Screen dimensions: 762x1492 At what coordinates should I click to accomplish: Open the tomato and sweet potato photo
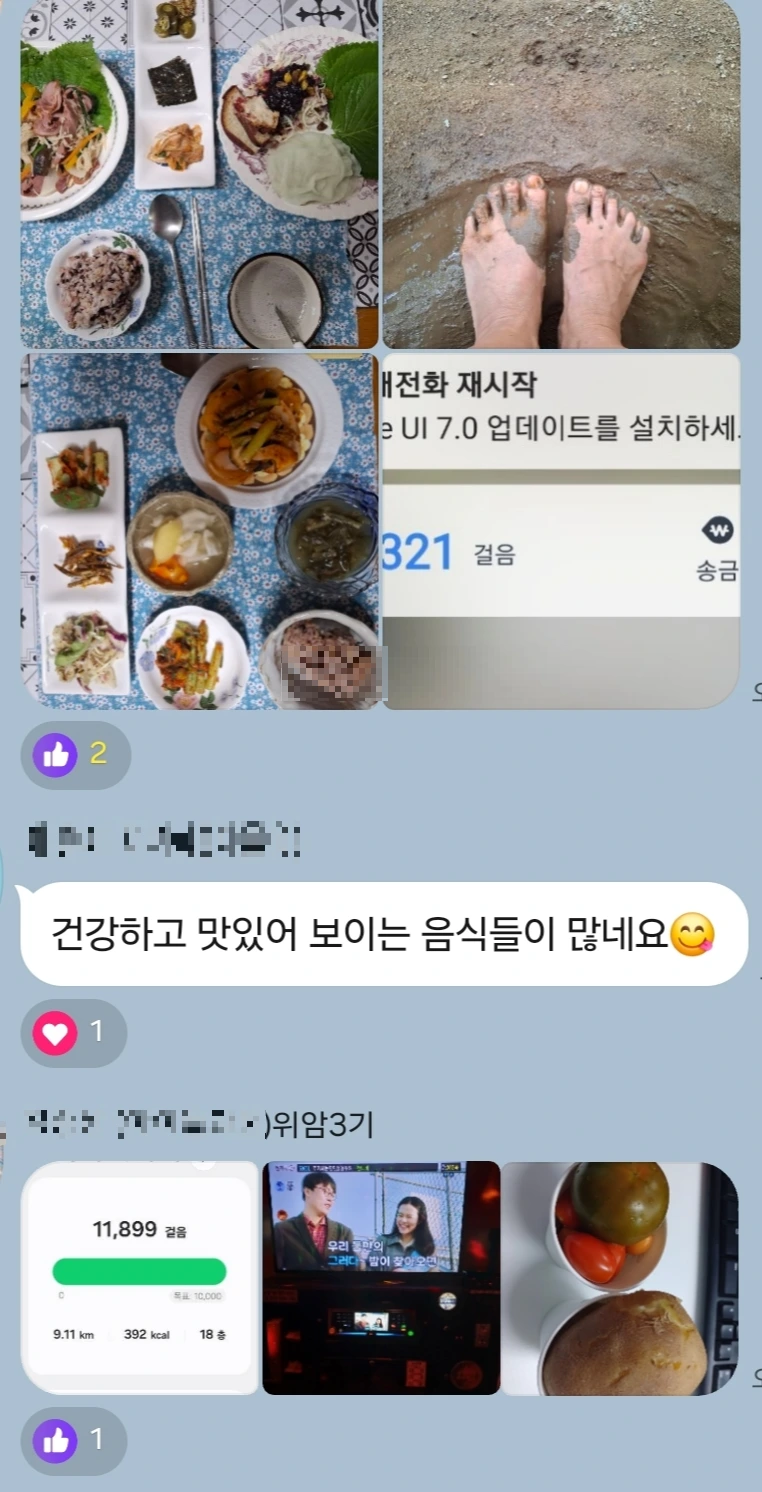point(620,1278)
